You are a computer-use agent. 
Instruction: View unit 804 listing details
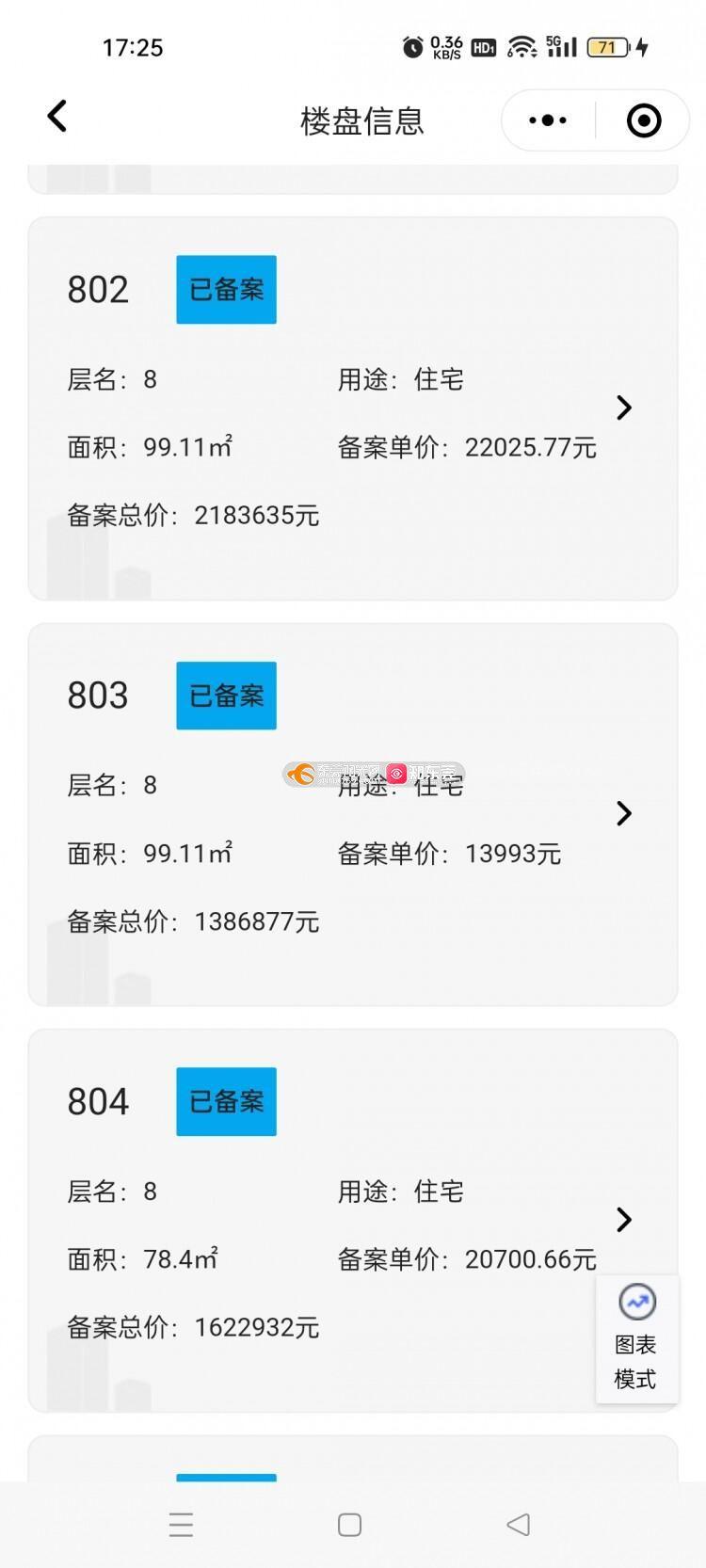point(353,1221)
